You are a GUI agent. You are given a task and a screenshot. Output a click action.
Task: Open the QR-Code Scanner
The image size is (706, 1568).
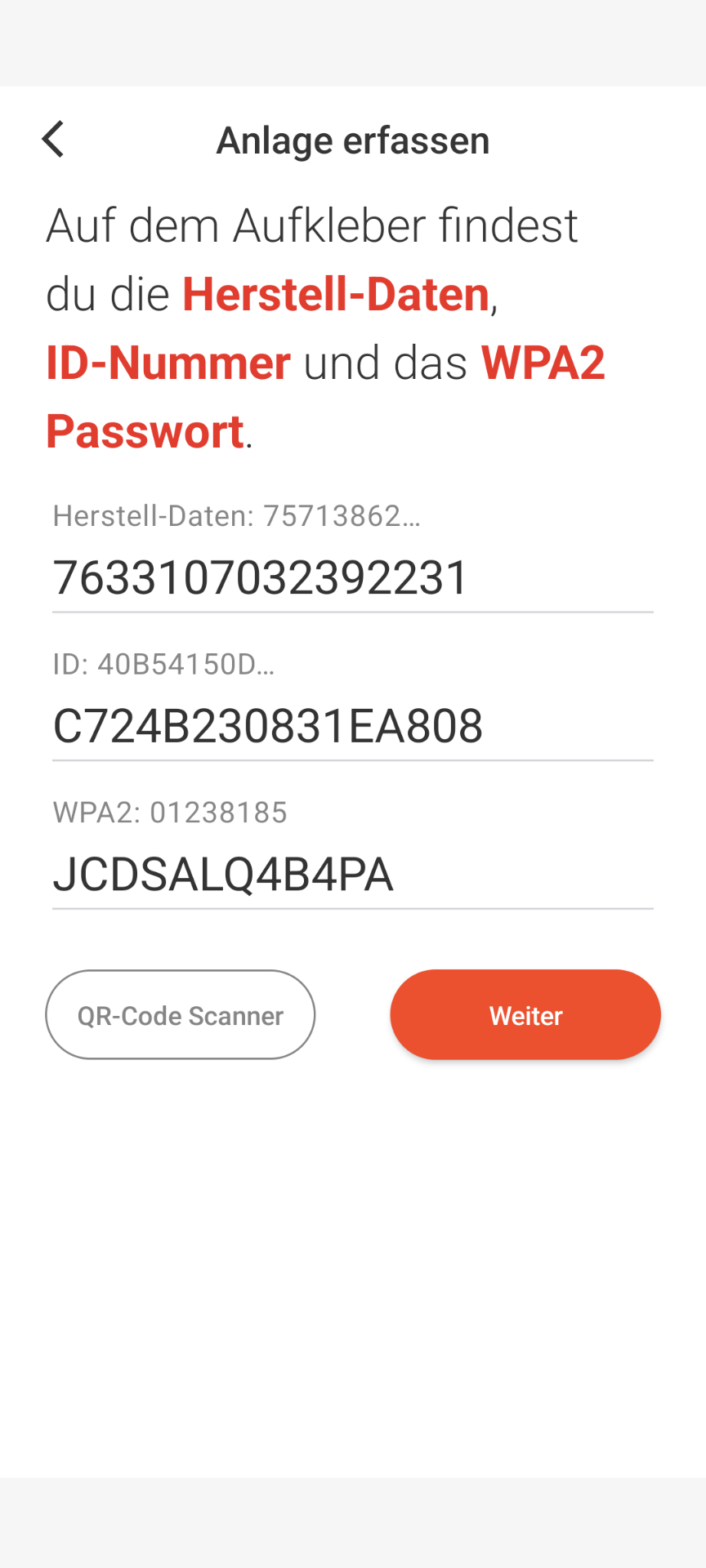click(180, 1015)
